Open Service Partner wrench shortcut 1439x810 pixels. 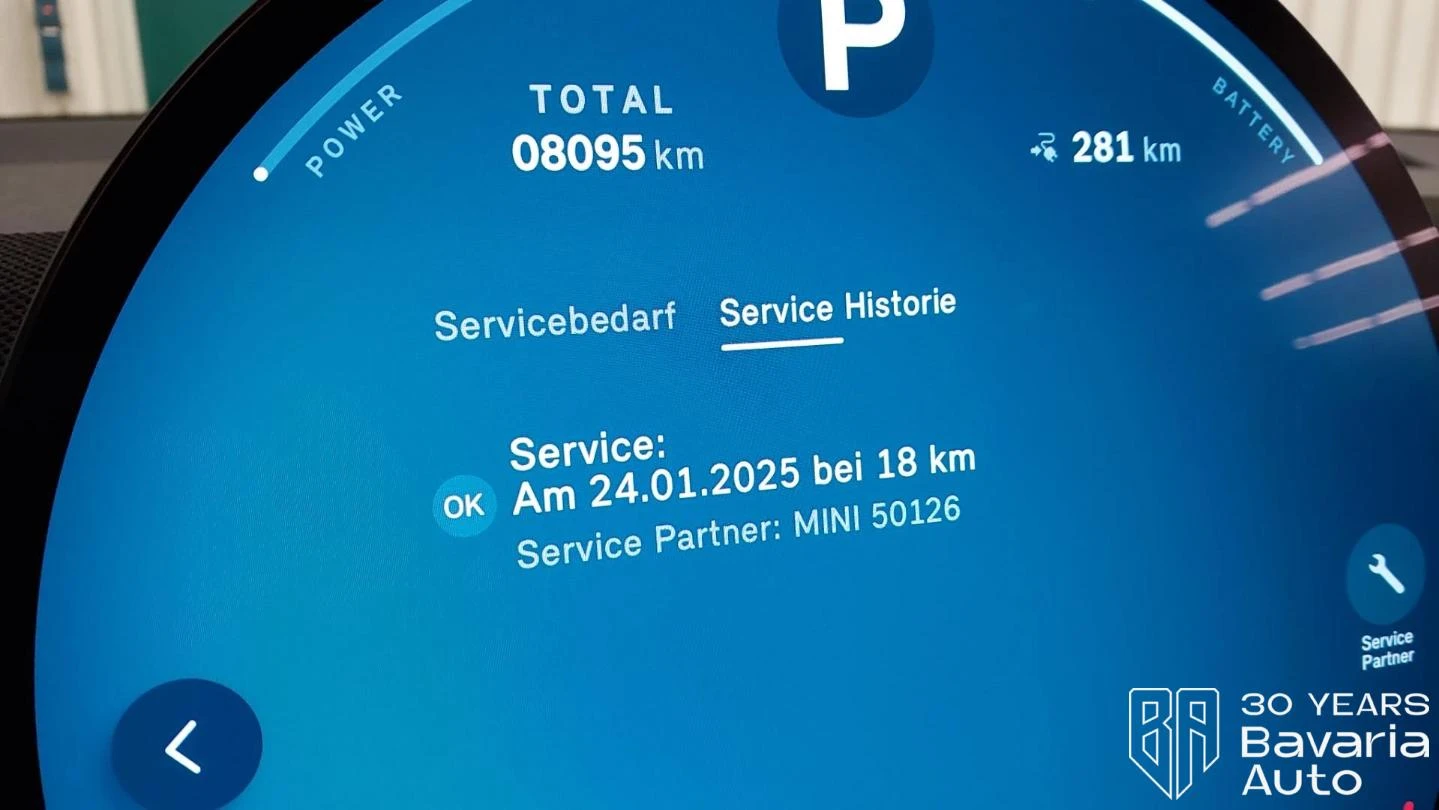pos(1385,576)
